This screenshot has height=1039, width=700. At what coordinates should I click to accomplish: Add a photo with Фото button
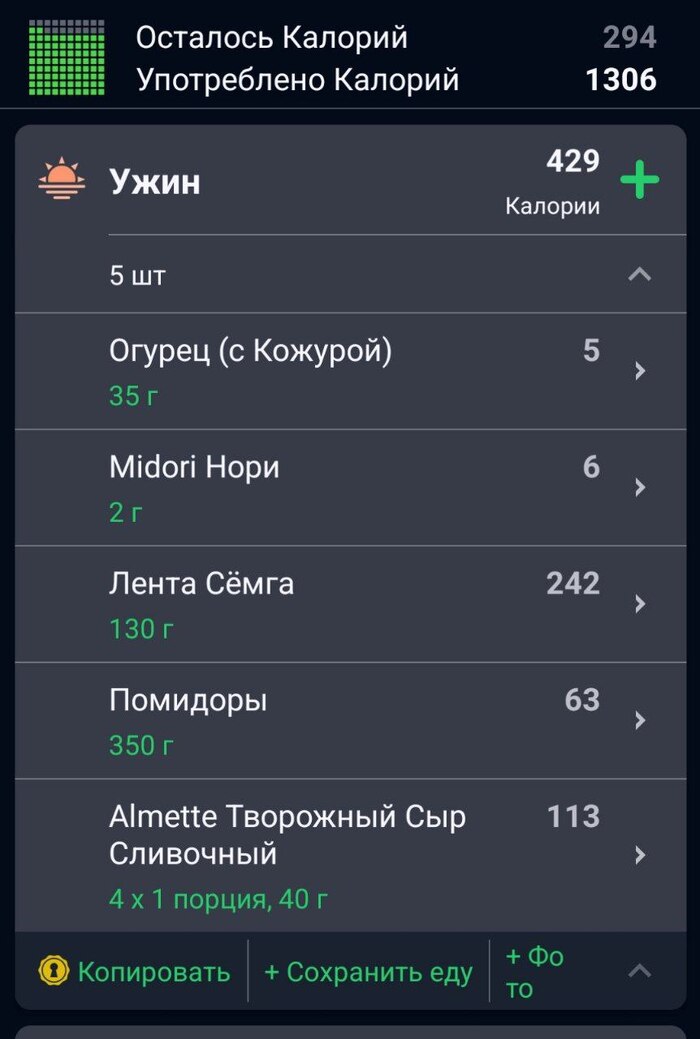coord(535,972)
